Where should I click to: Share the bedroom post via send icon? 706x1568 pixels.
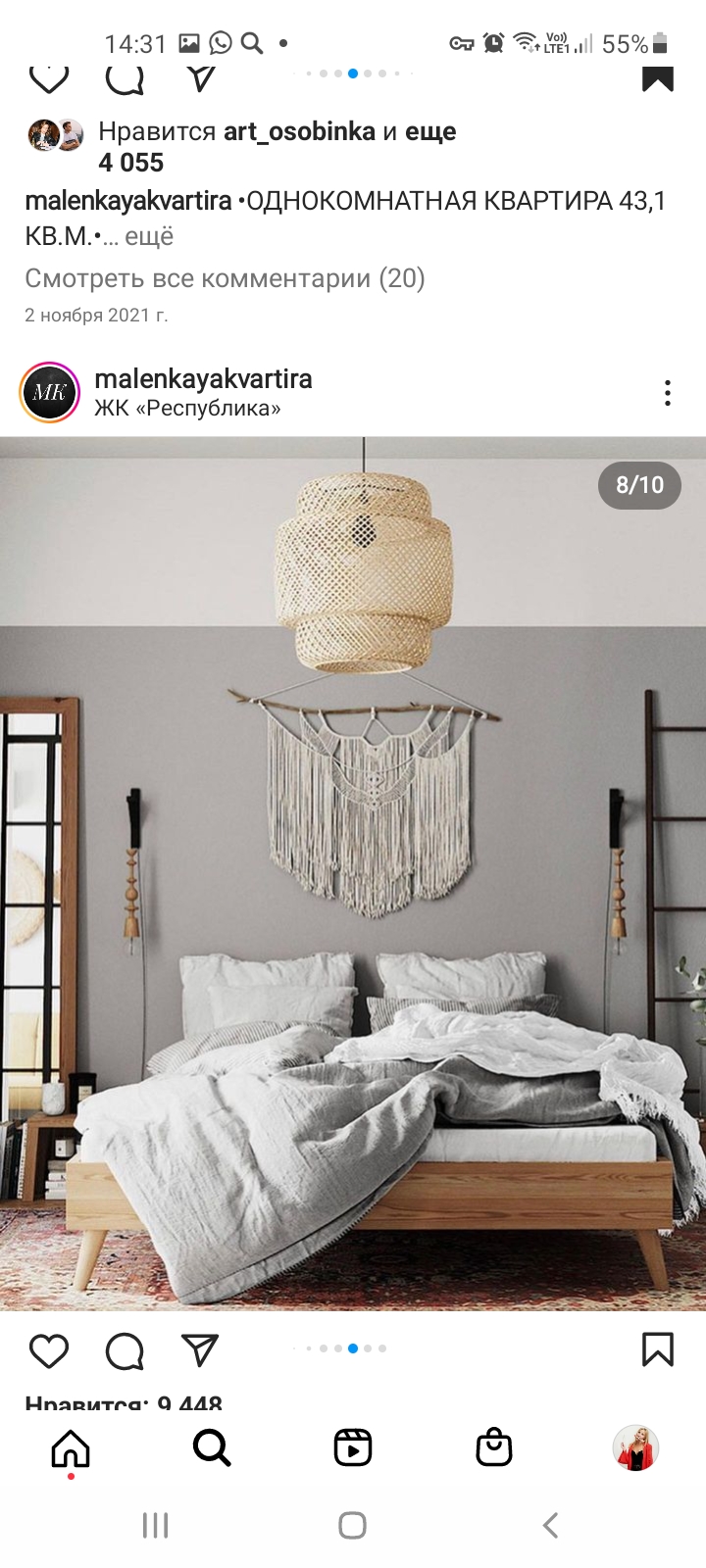tap(200, 1349)
